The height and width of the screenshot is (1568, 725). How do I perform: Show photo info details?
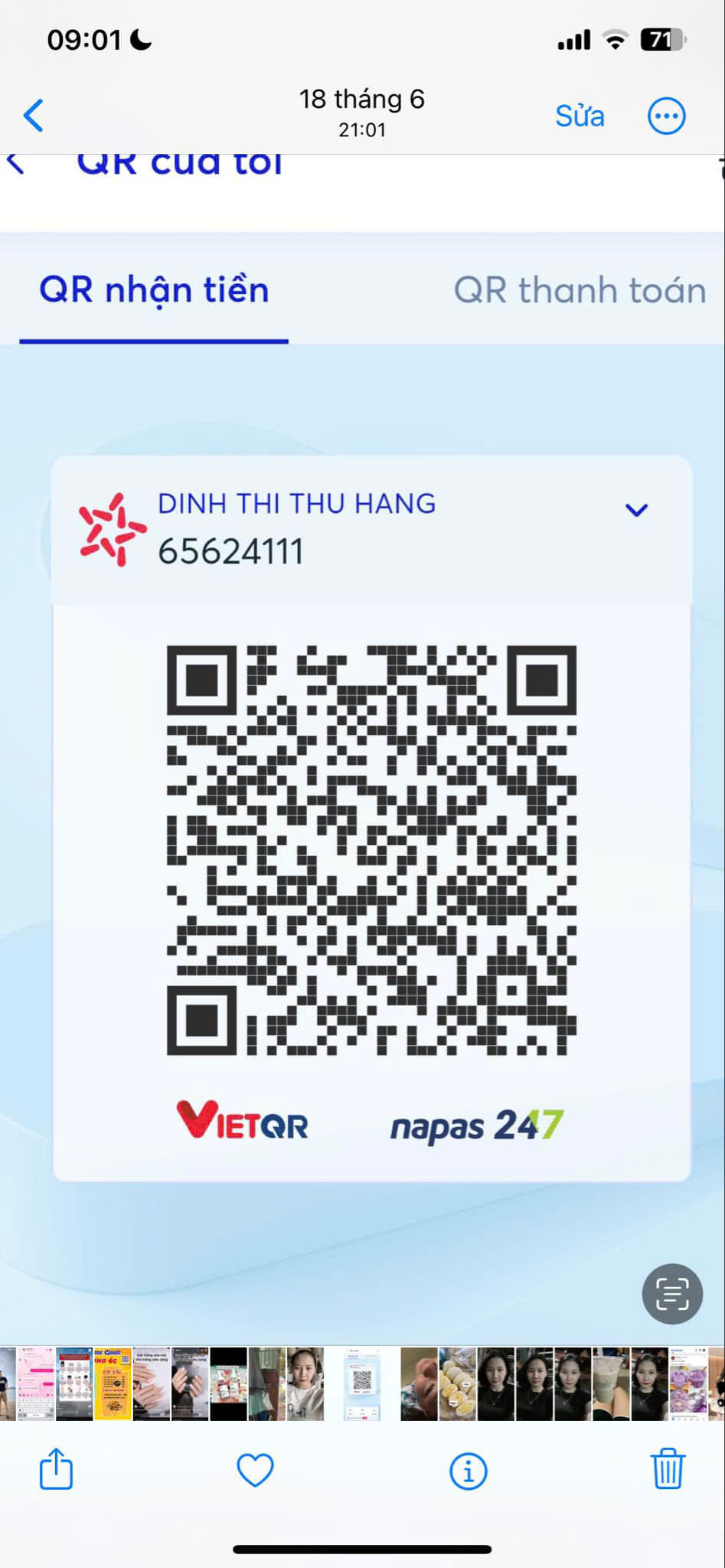click(x=468, y=1471)
